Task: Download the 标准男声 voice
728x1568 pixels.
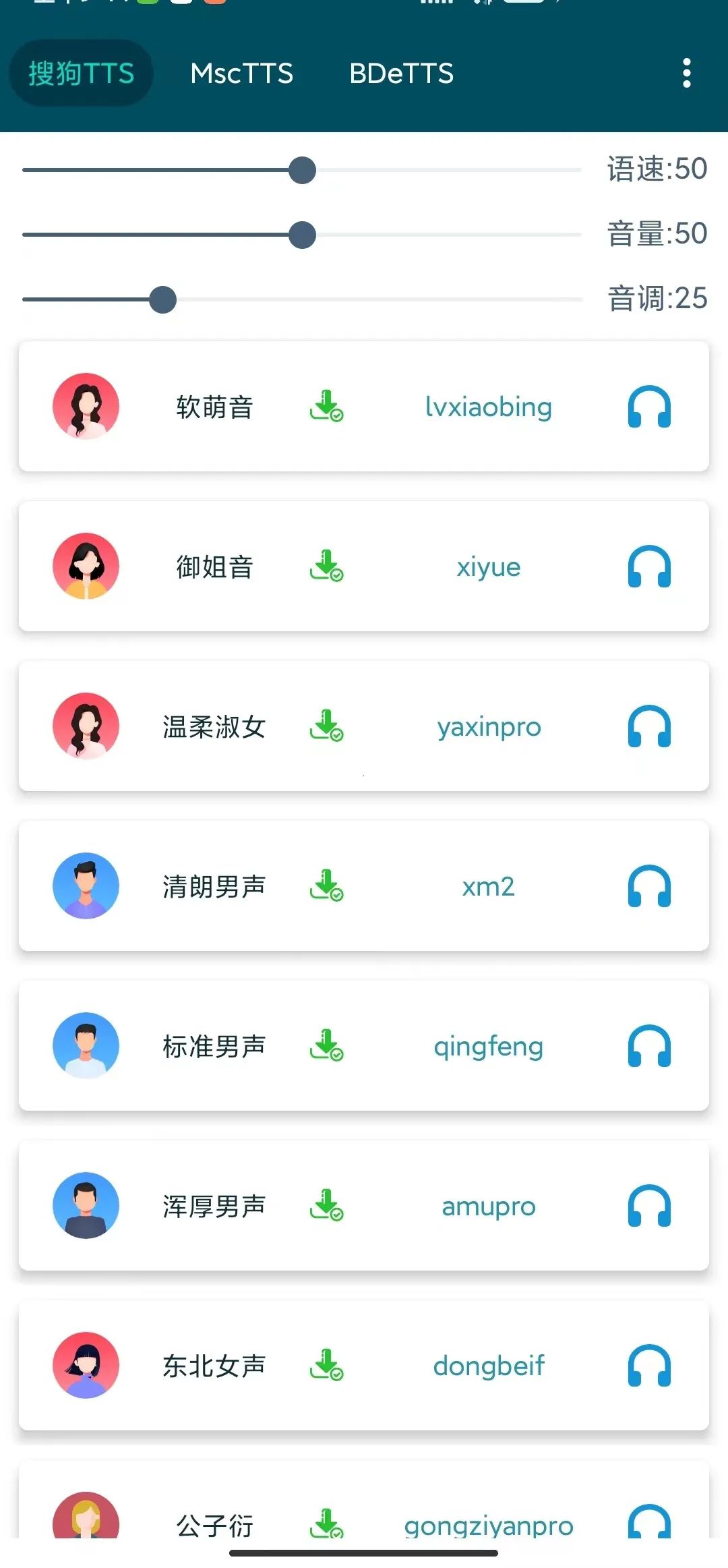Action: (x=327, y=1045)
